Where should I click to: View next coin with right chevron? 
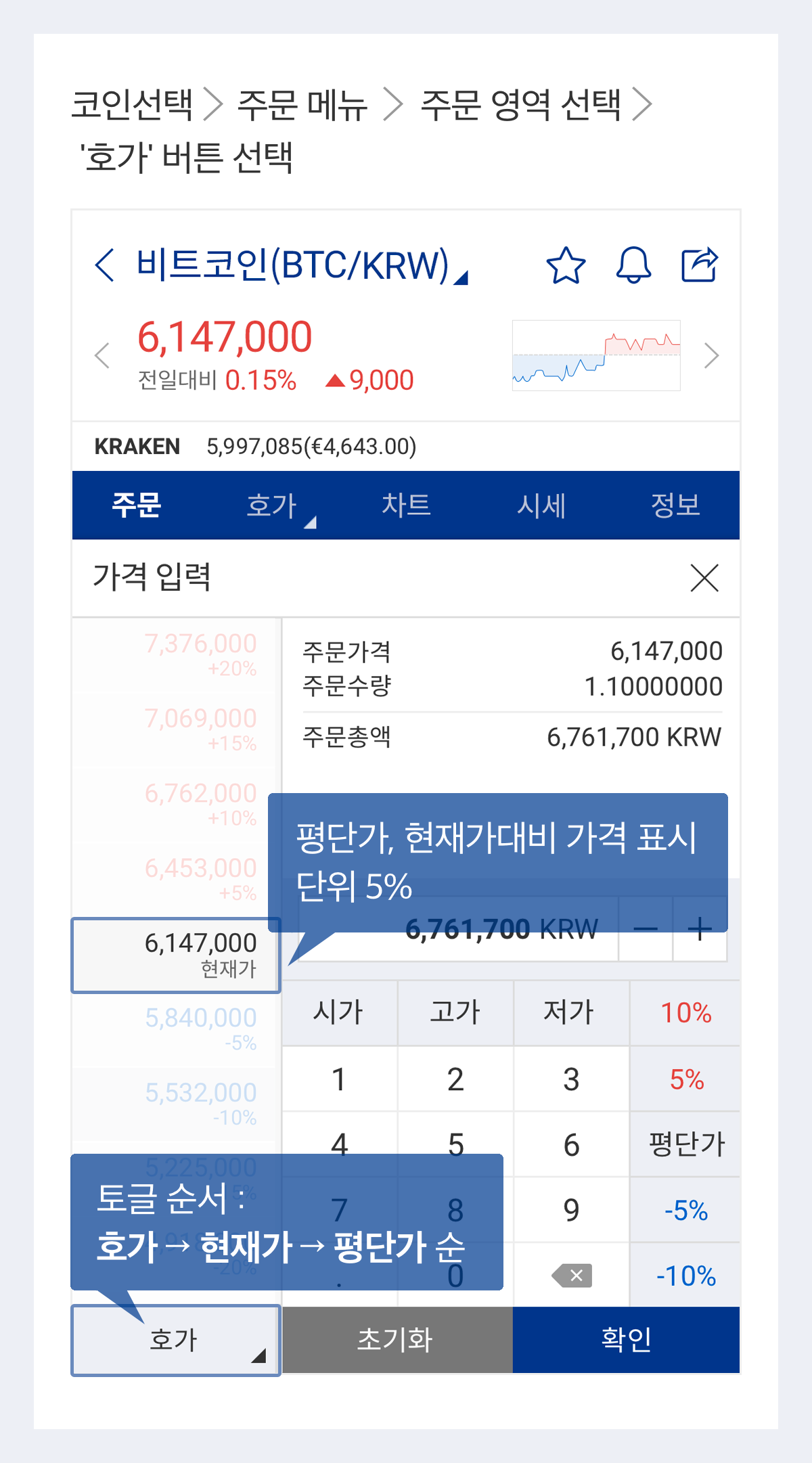[712, 355]
